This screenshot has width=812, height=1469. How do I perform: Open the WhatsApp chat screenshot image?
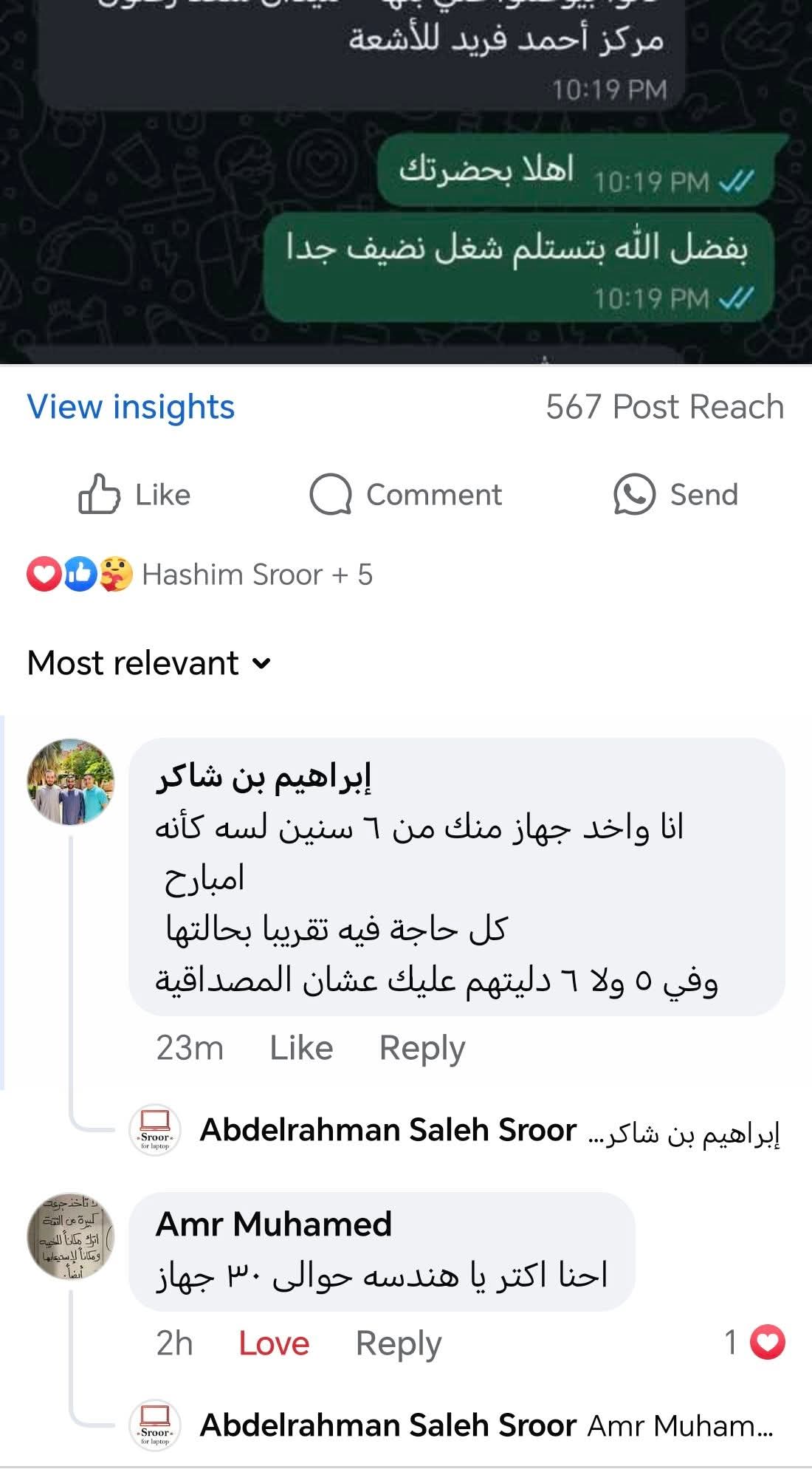tap(406, 177)
